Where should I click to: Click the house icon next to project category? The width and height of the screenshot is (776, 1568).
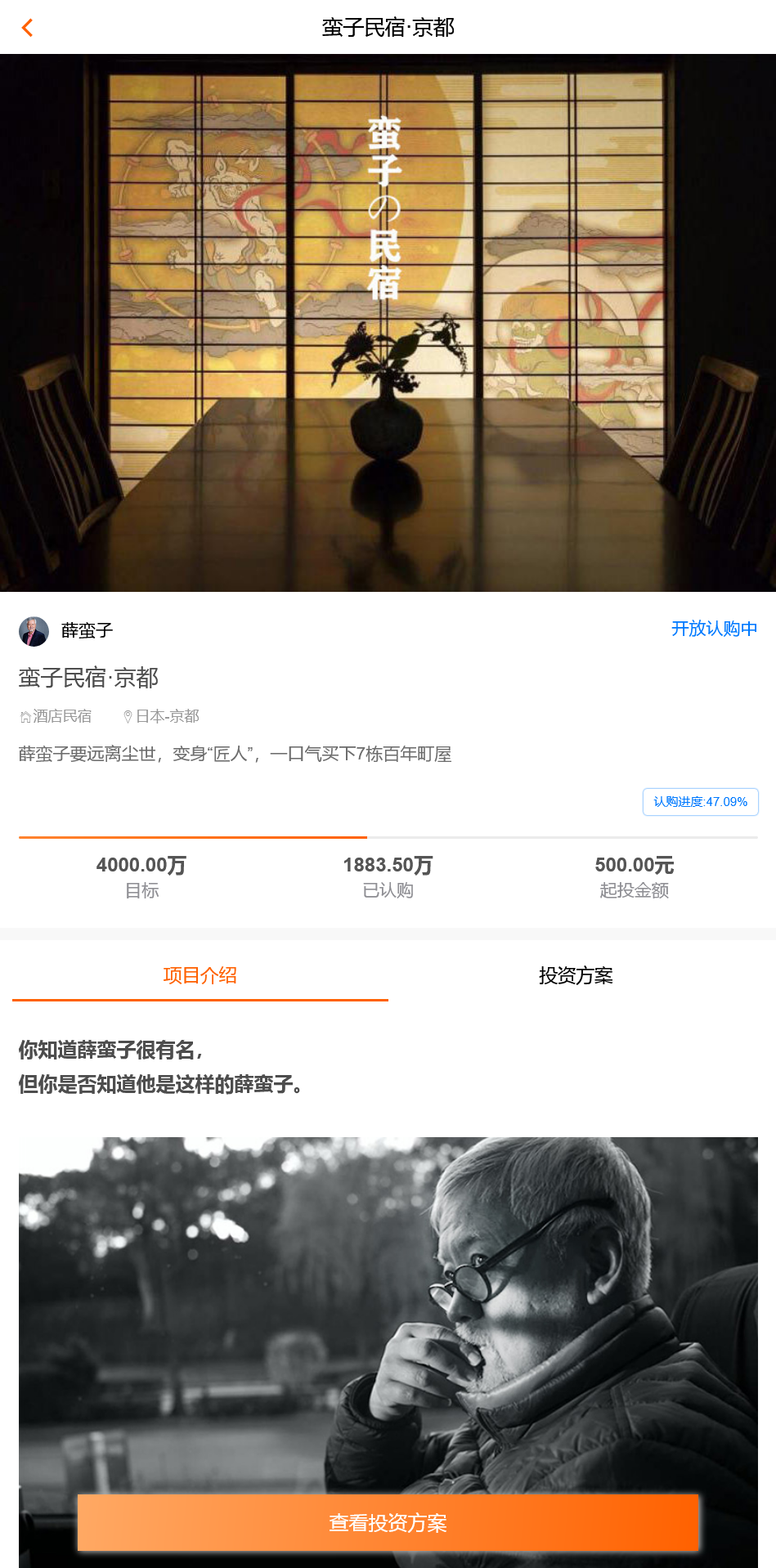click(x=24, y=715)
